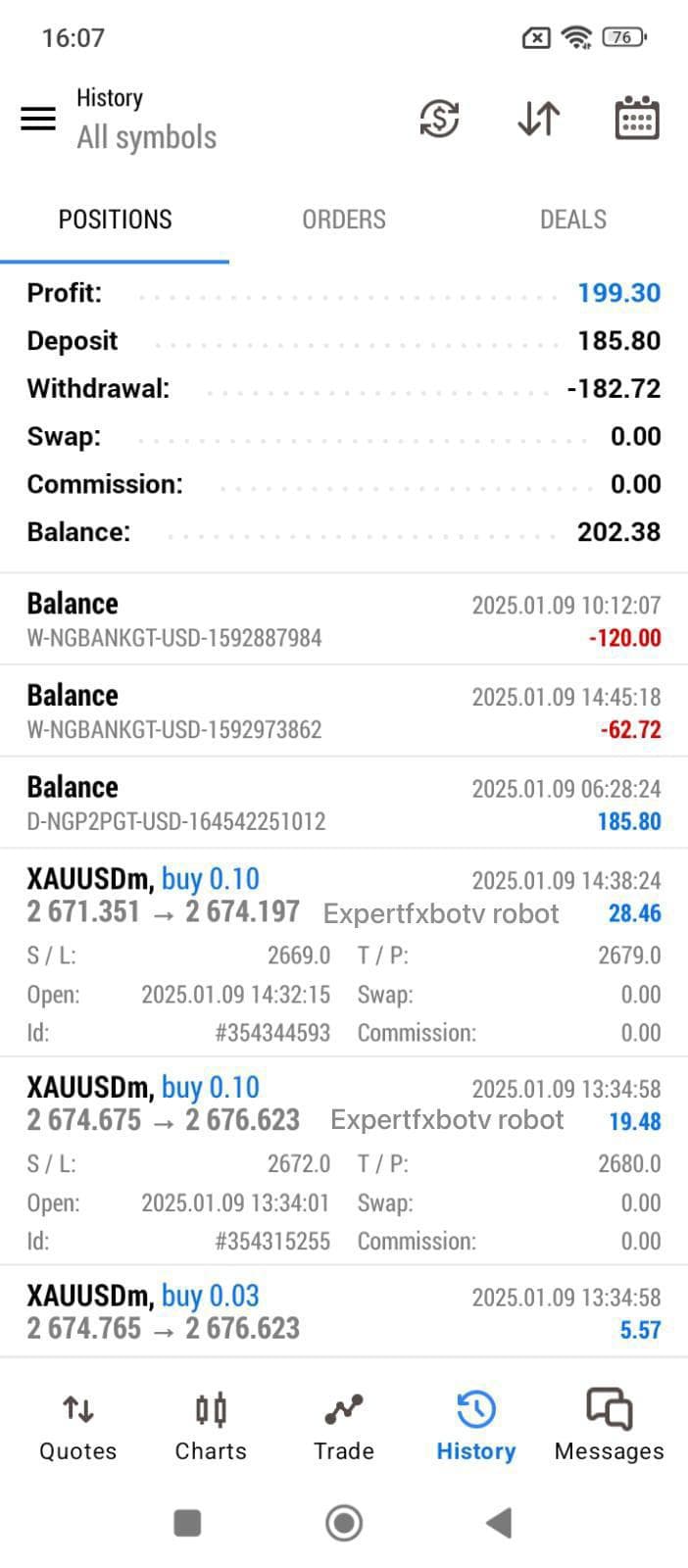Tap the system home button

coord(344,1523)
